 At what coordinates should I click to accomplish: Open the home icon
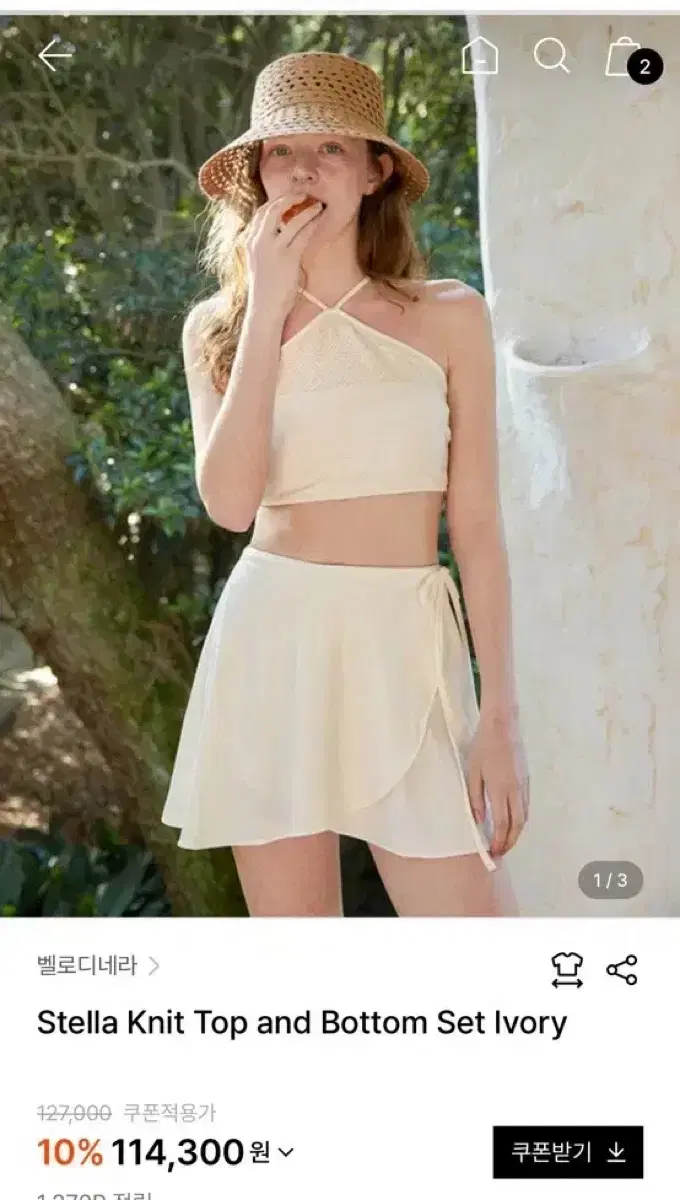(x=480, y=56)
